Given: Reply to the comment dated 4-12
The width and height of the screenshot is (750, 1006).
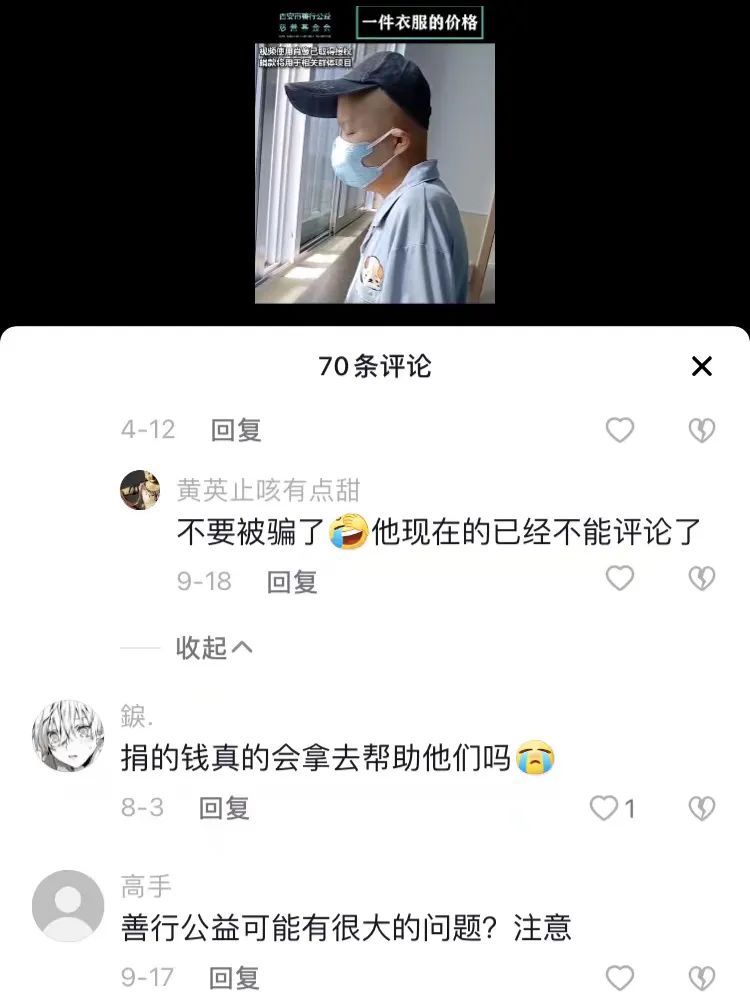Looking at the screenshot, I should [x=236, y=430].
